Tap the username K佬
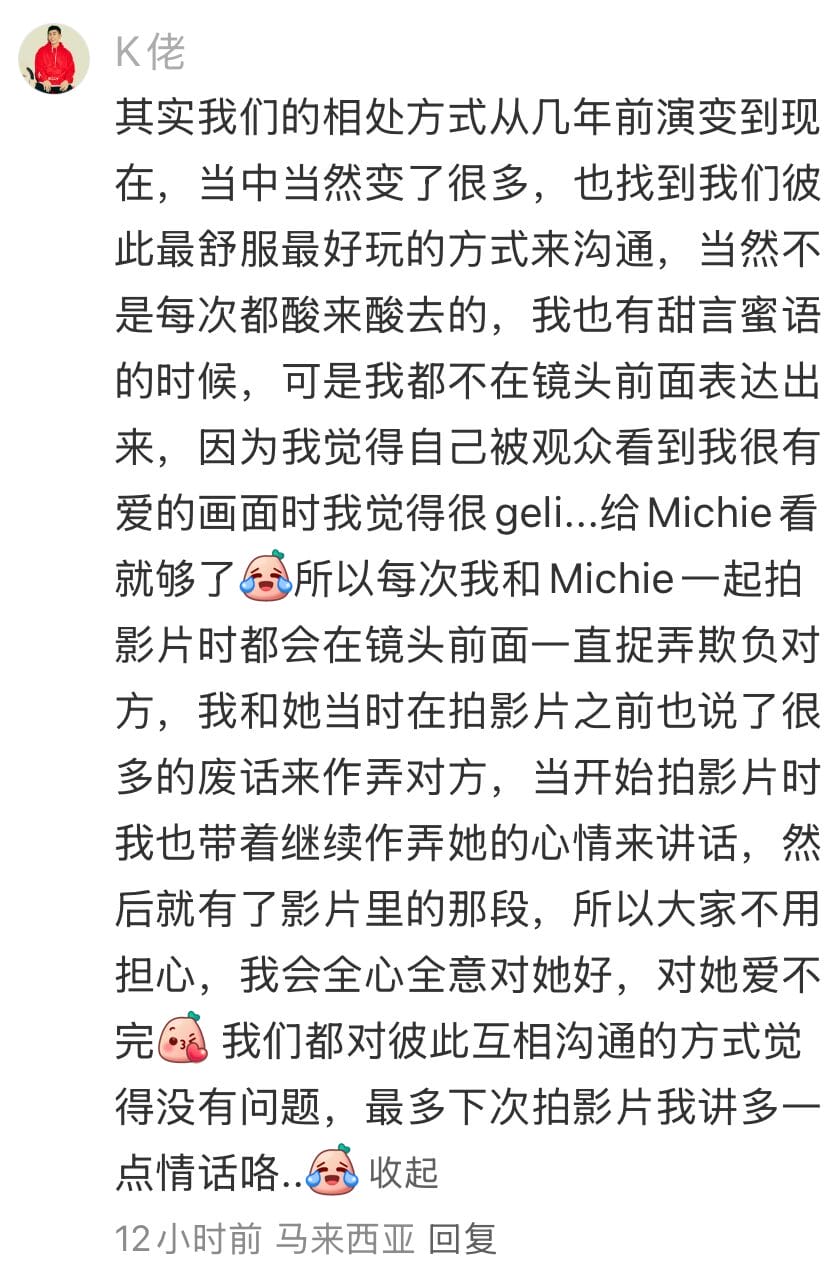 (x=150, y=51)
